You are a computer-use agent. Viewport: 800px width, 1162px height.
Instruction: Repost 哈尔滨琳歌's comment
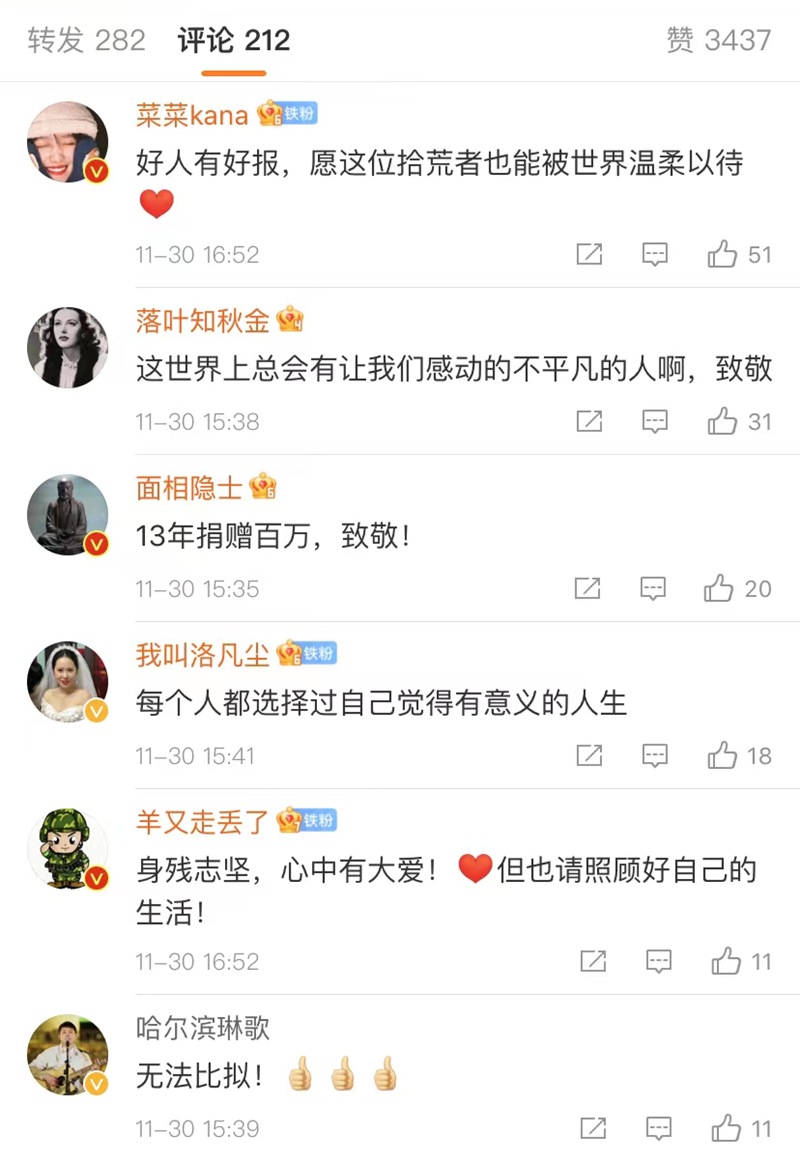coord(593,1129)
